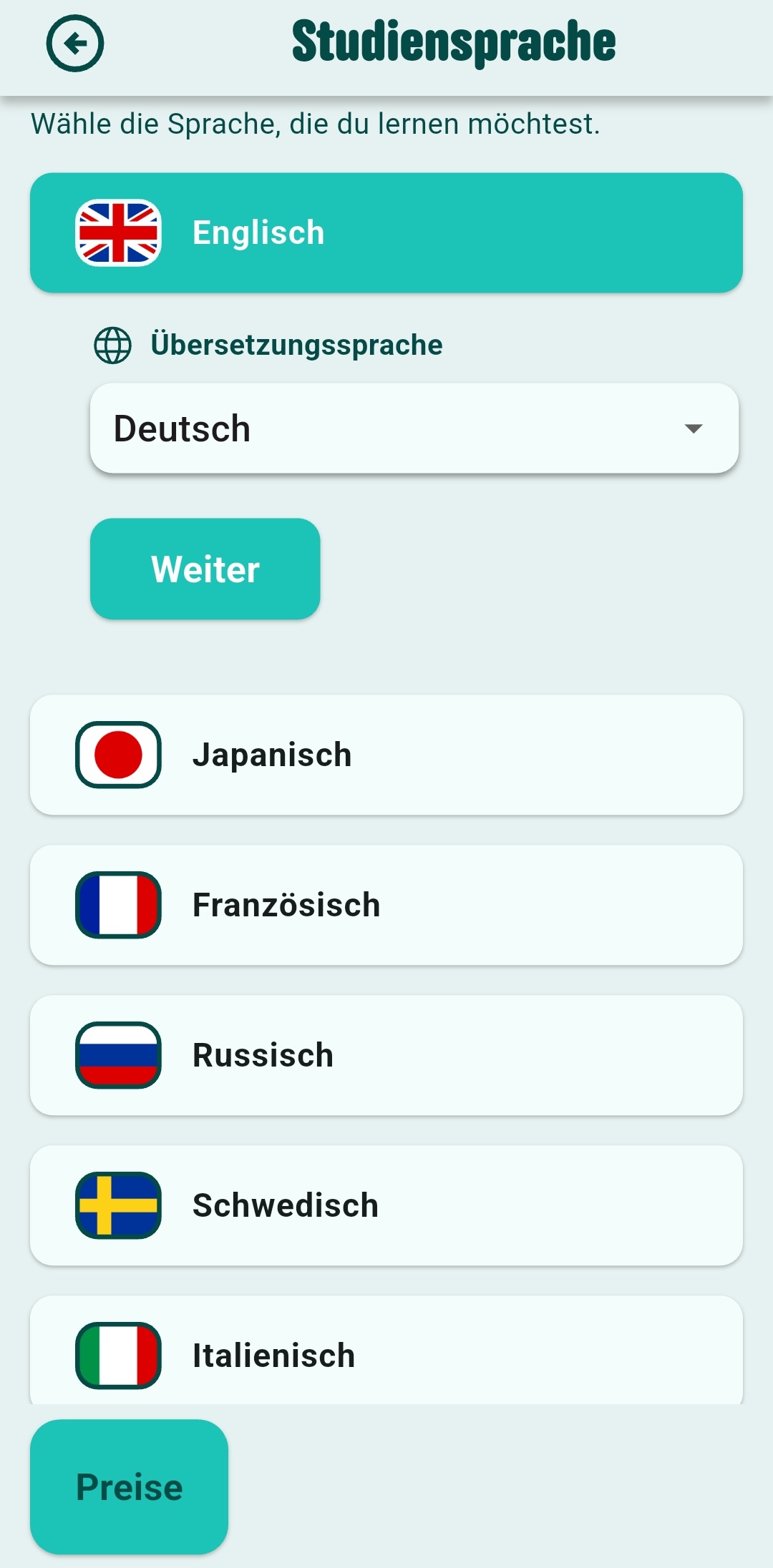Open the Preise button
This screenshot has width=773, height=1568.
coord(129,1486)
